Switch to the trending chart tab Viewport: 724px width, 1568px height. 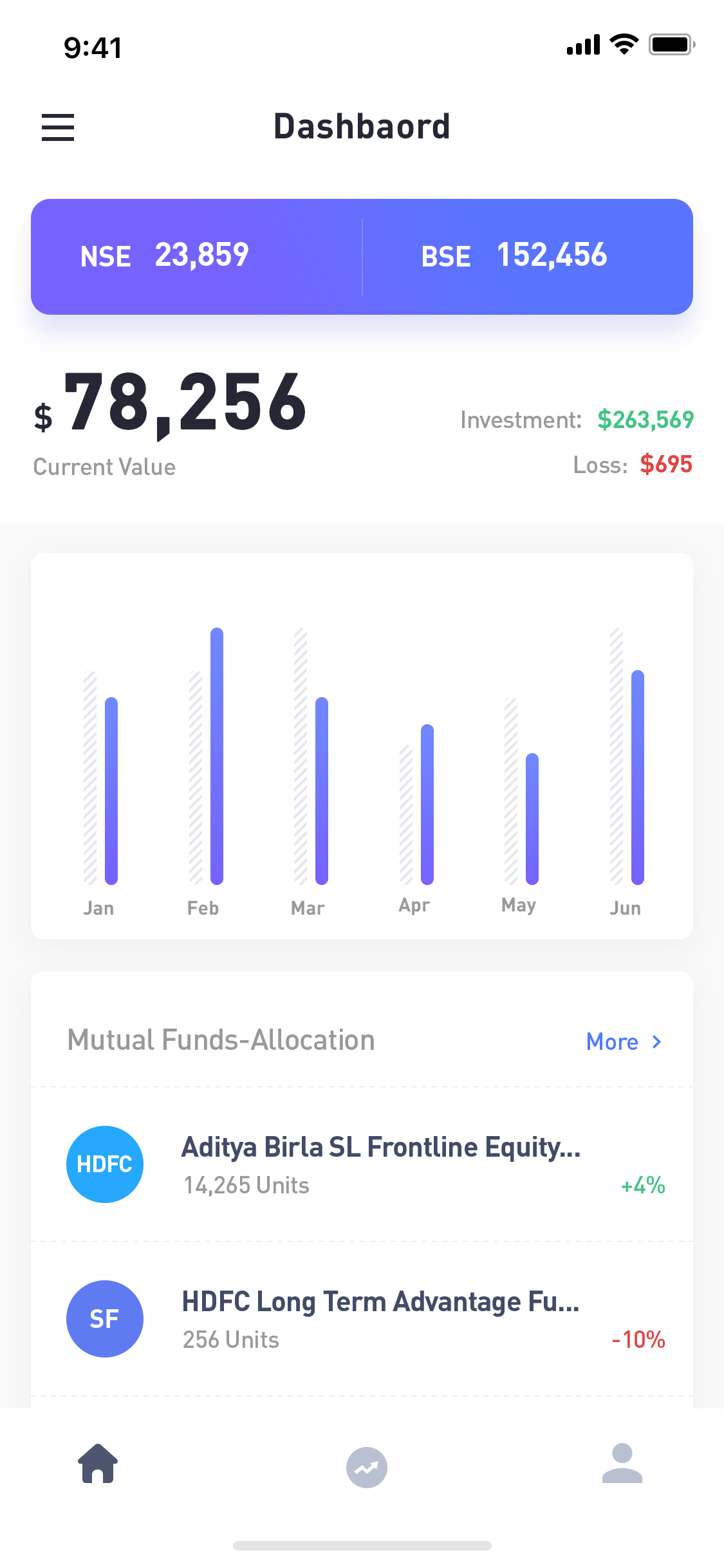click(x=367, y=1468)
